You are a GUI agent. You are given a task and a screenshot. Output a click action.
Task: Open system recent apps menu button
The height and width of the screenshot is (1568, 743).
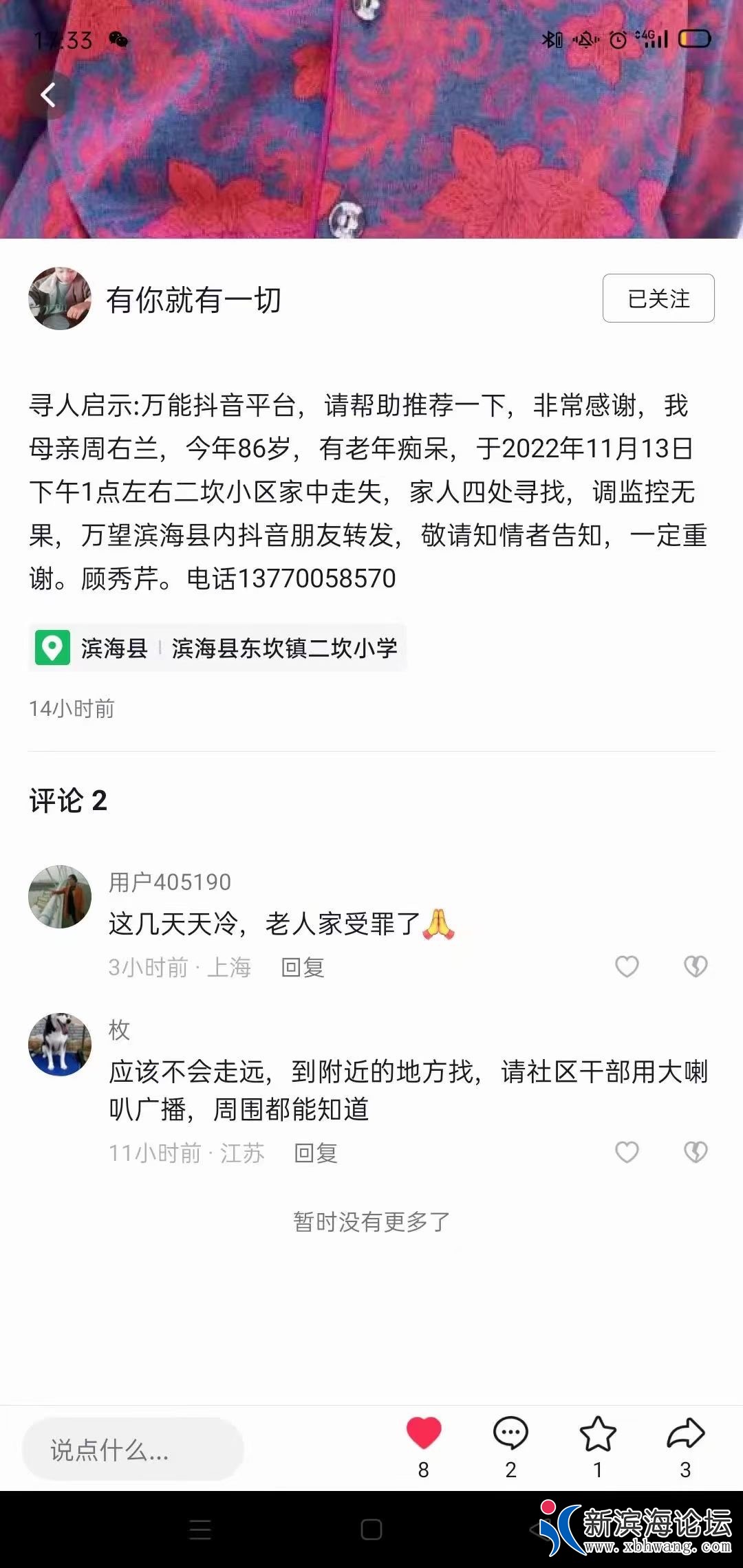pos(200,1529)
